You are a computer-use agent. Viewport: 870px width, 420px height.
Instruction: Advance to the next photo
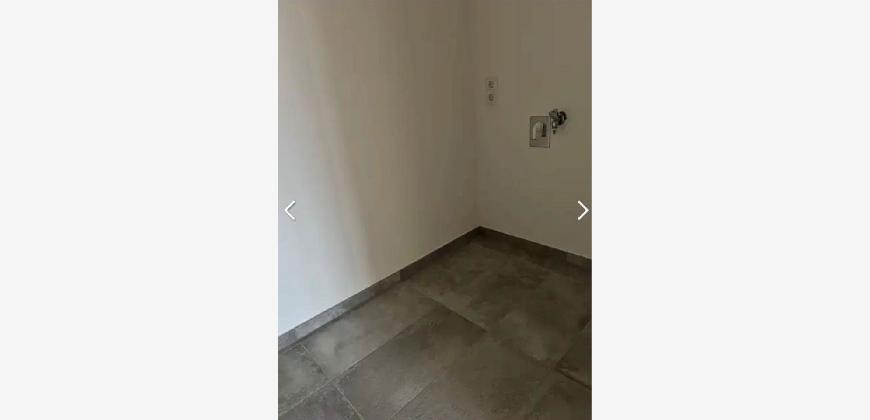point(582,210)
